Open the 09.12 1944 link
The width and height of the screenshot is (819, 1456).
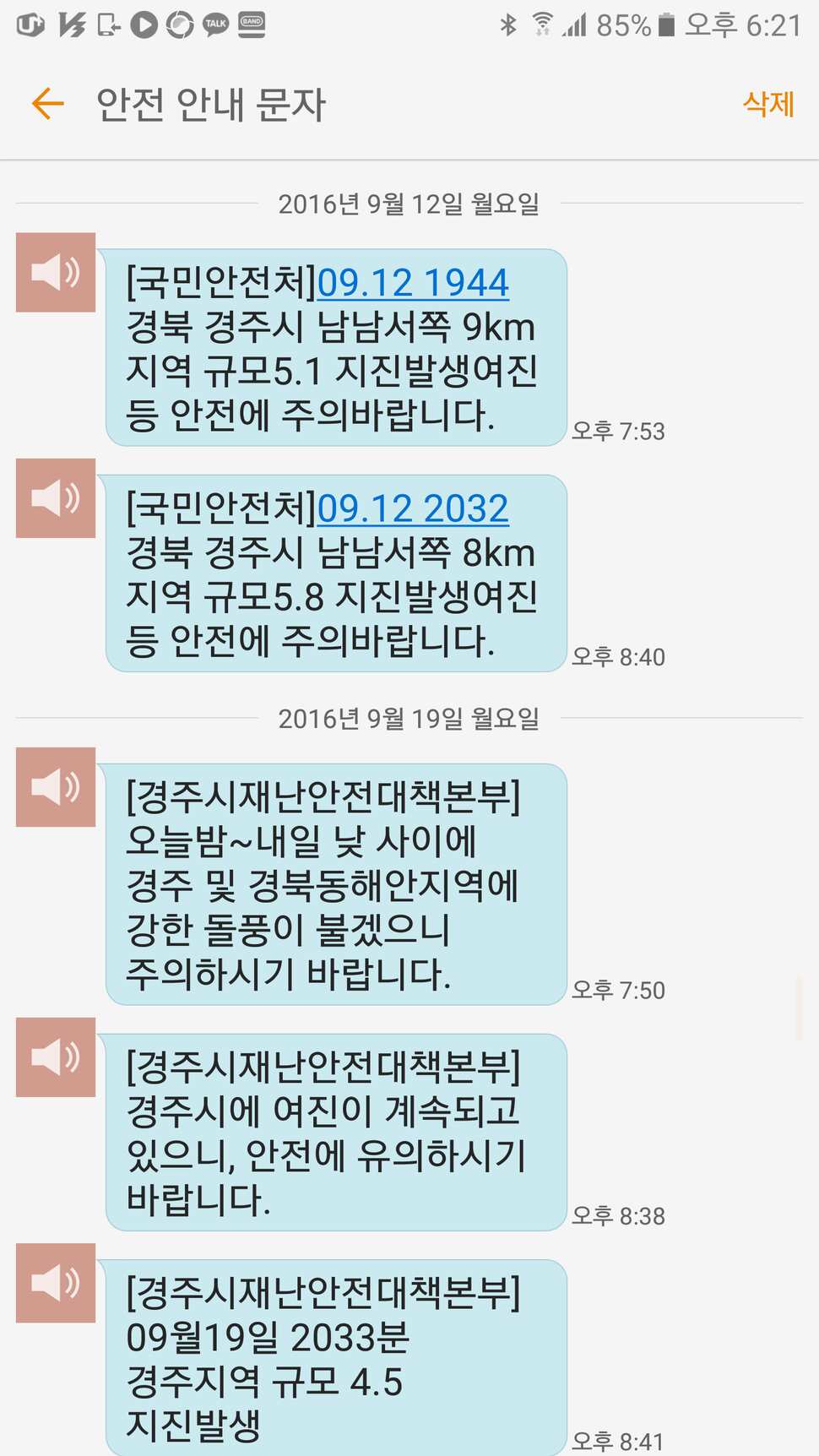point(413,282)
